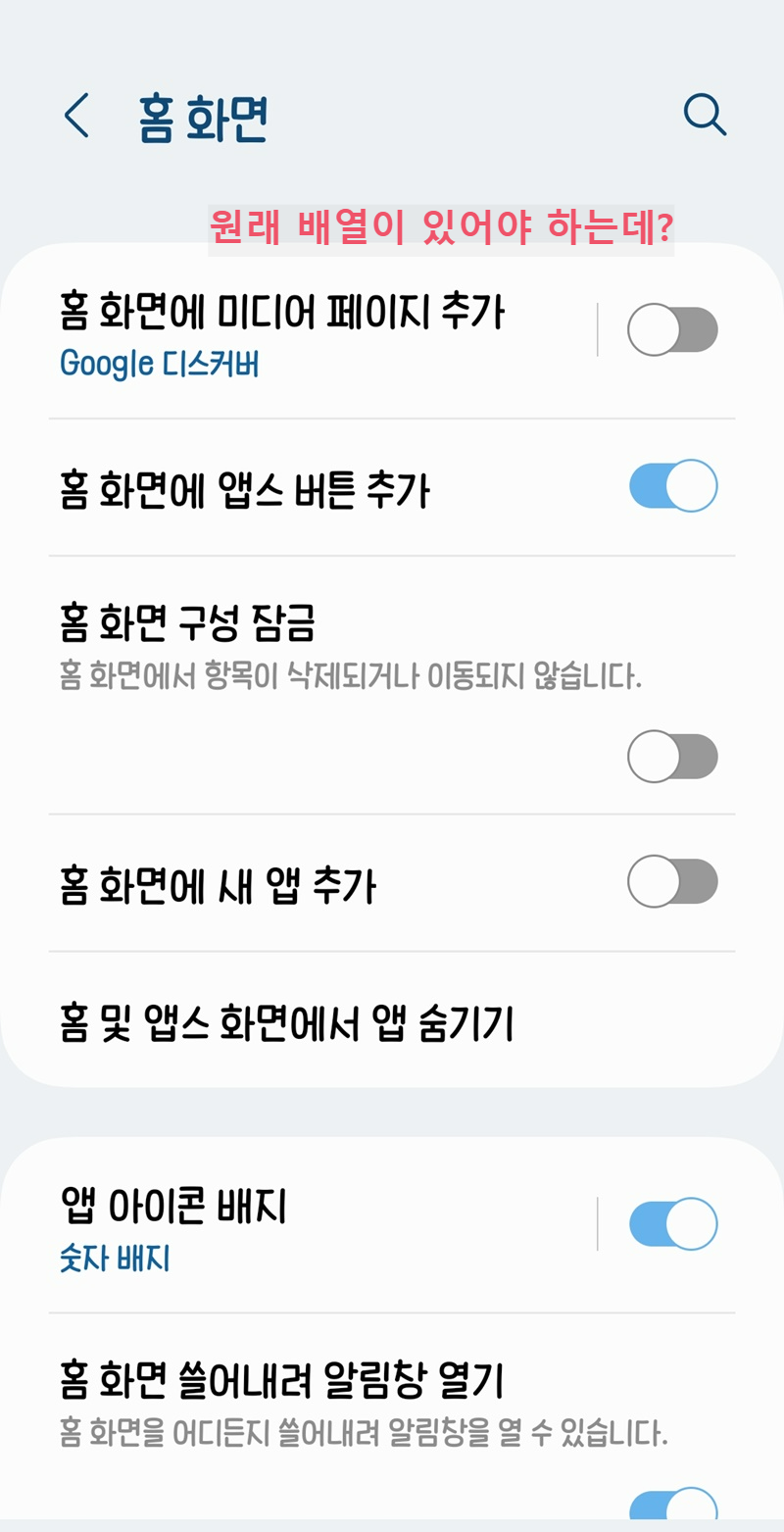The height and width of the screenshot is (1532, 784).
Task: Turn on 홈 화면 구성 잠금 switch
Action: (x=672, y=757)
